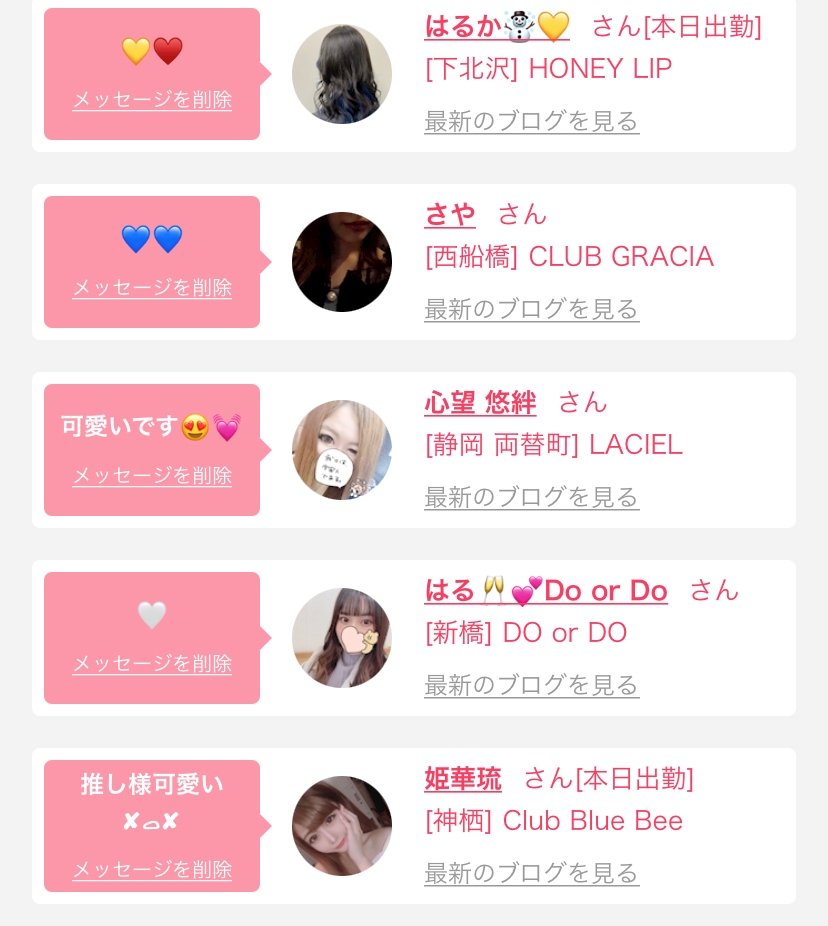Delete the 推し様可愛い message
Screen dimensions: 828x926
152,870
